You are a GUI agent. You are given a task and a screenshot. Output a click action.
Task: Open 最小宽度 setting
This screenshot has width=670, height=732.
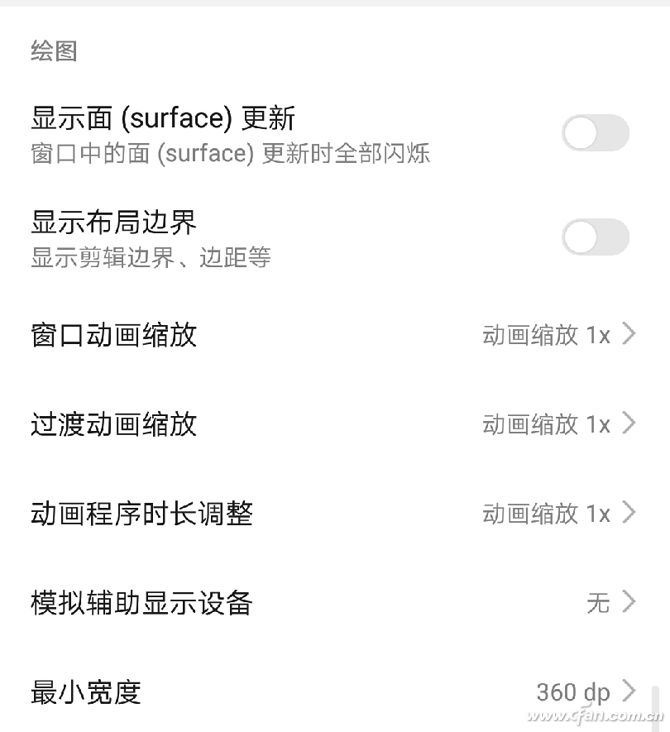[334, 691]
